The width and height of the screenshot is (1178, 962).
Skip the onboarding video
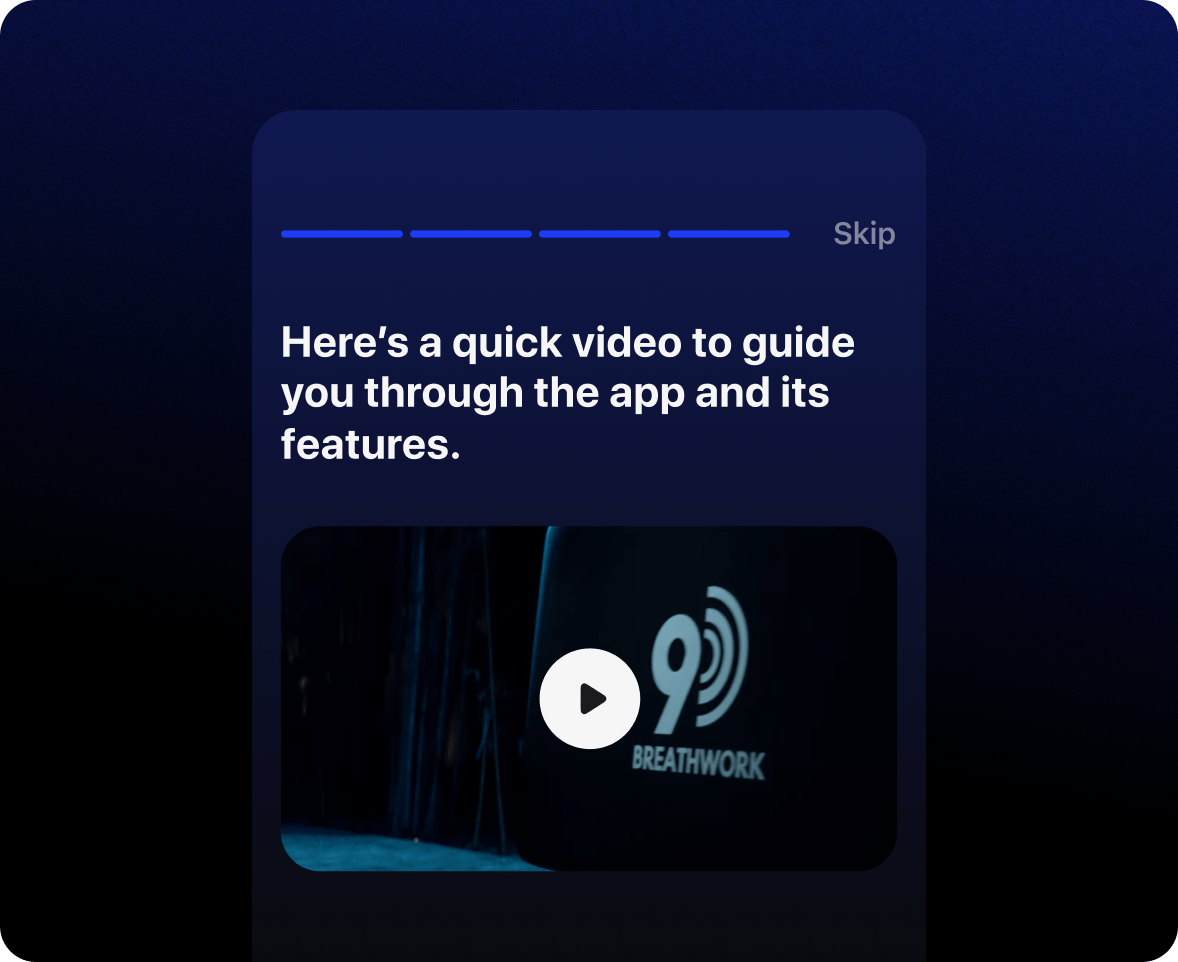tap(863, 234)
